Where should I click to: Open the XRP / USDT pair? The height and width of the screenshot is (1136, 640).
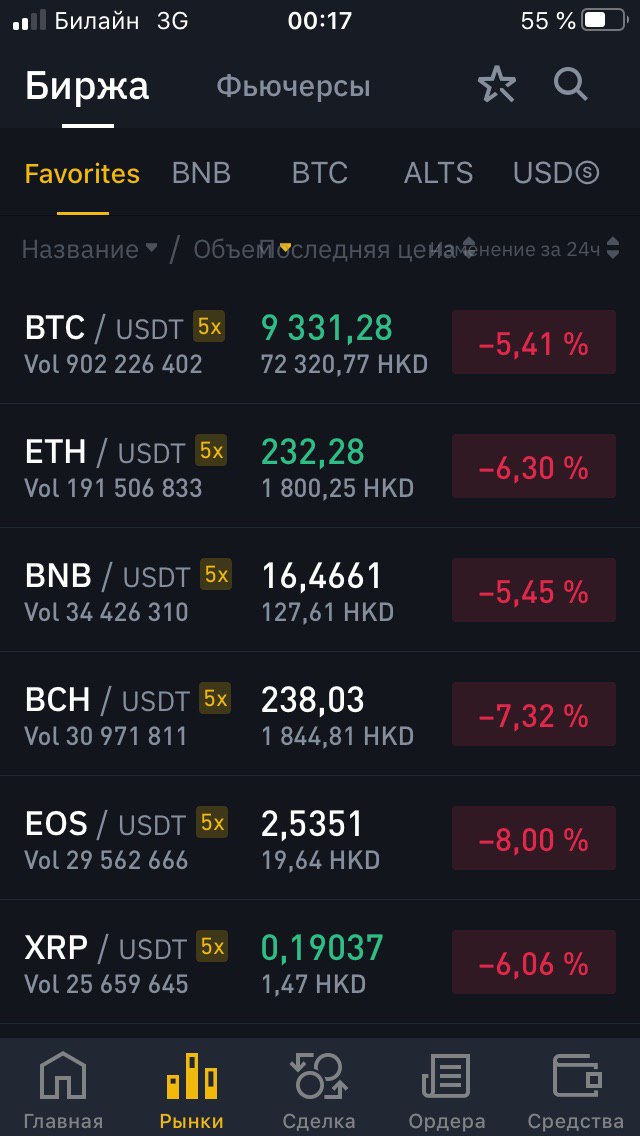[320, 961]
